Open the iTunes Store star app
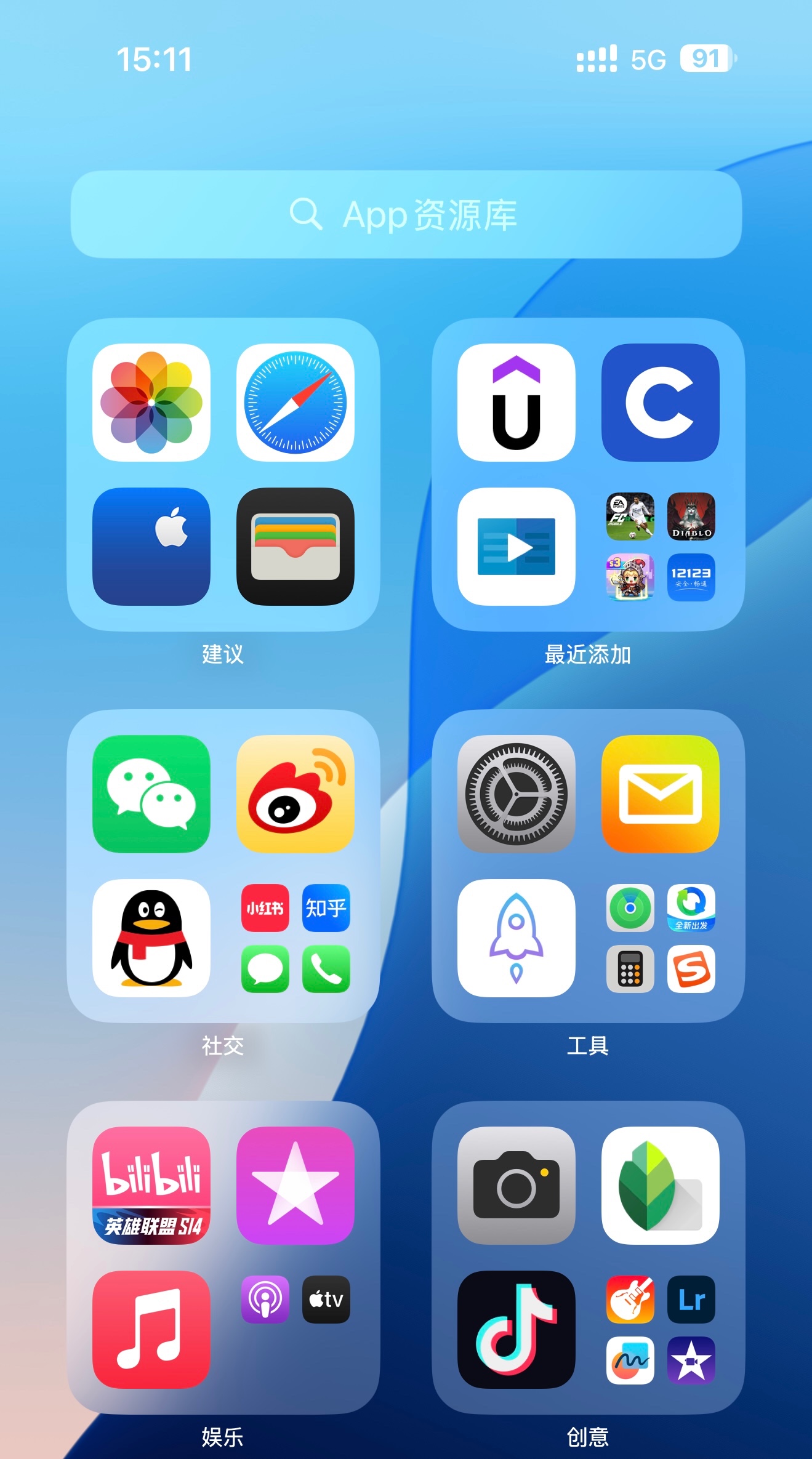Screen dimensions: 812x1459 tap(295, 1186)
